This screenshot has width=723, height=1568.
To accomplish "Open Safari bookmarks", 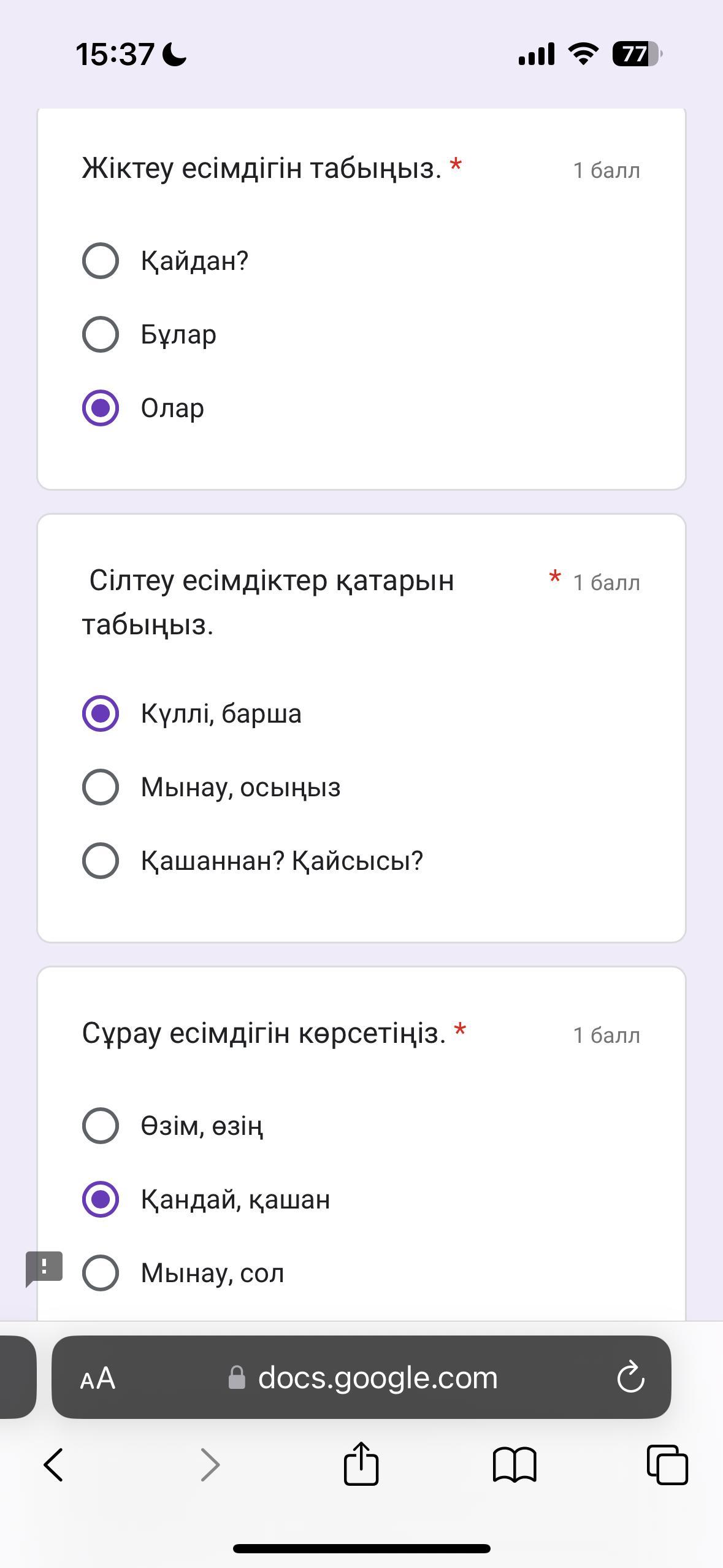I will [x=515, y=1465].
